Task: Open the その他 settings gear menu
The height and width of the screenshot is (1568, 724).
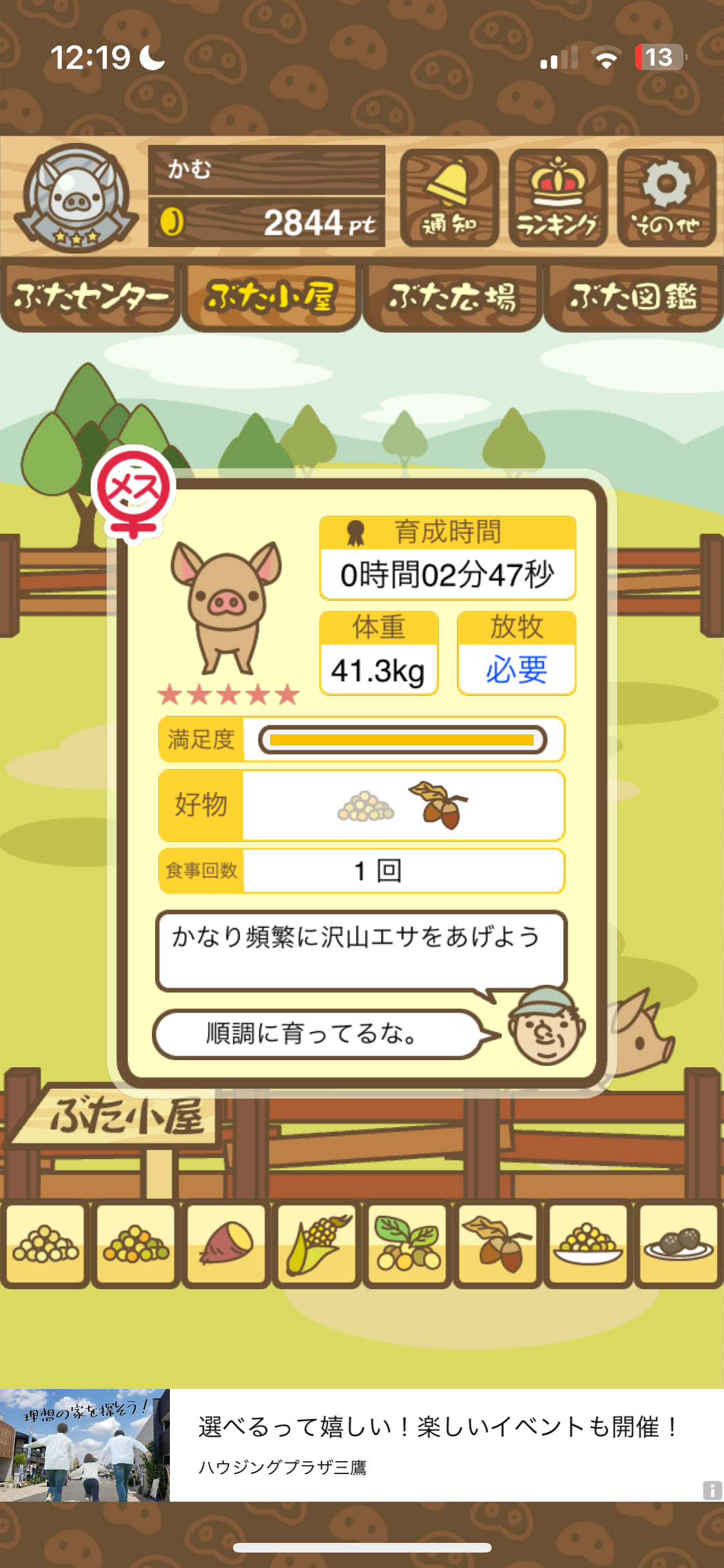Action: click(x=667, y=198)
